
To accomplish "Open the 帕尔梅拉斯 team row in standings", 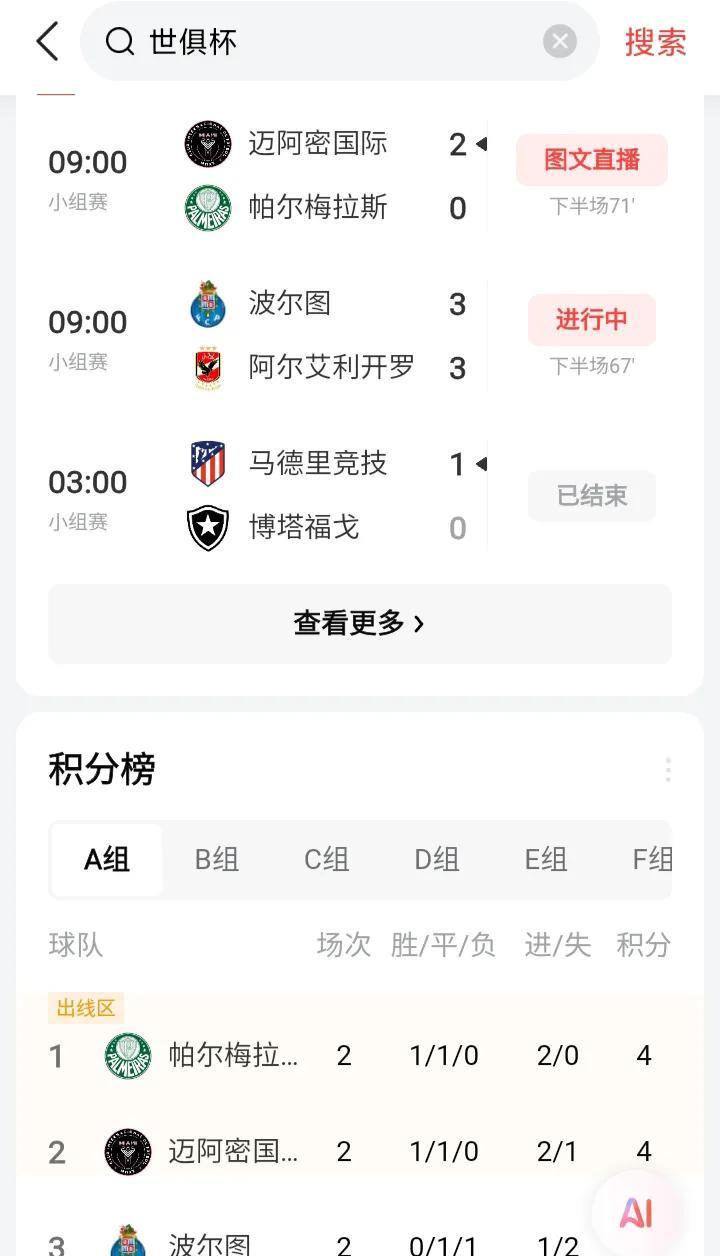I will (360, 1056).
